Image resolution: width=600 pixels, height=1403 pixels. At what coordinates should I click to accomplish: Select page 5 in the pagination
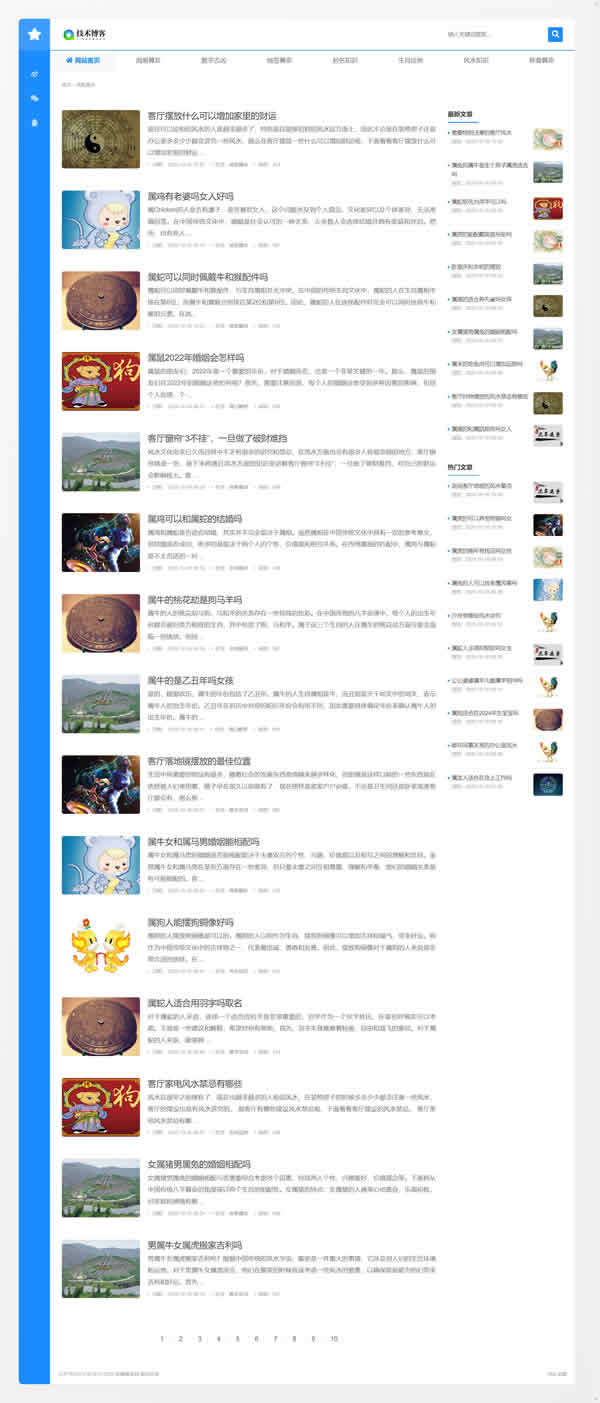tap(237, 1338)
